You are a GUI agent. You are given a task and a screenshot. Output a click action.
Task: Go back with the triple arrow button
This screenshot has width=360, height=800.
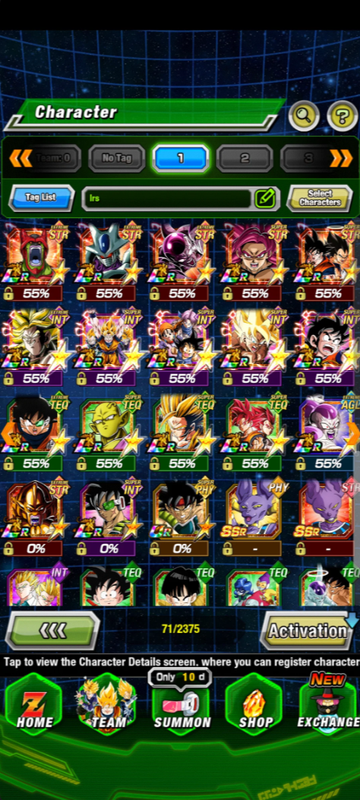tap(53, 631)
